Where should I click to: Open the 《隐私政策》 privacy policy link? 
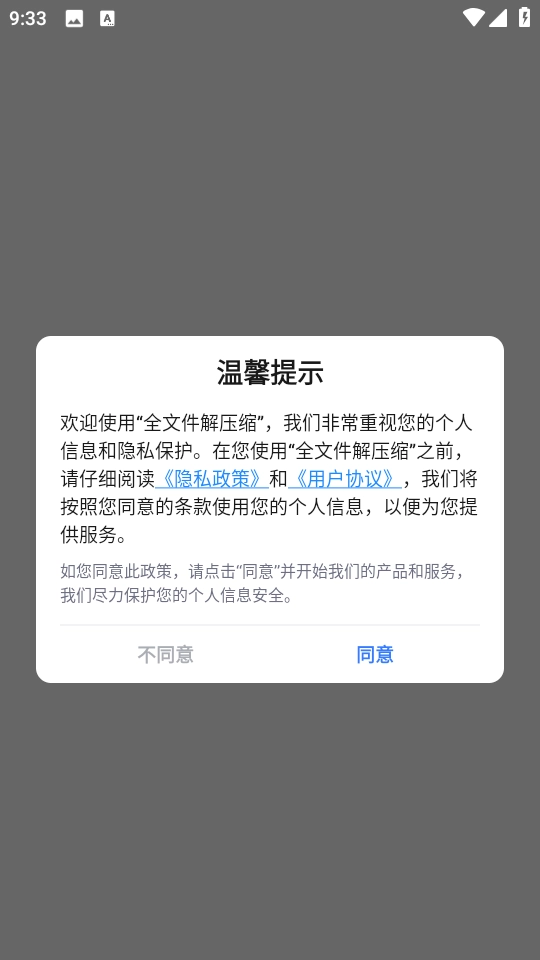click(x=212, y=479)
